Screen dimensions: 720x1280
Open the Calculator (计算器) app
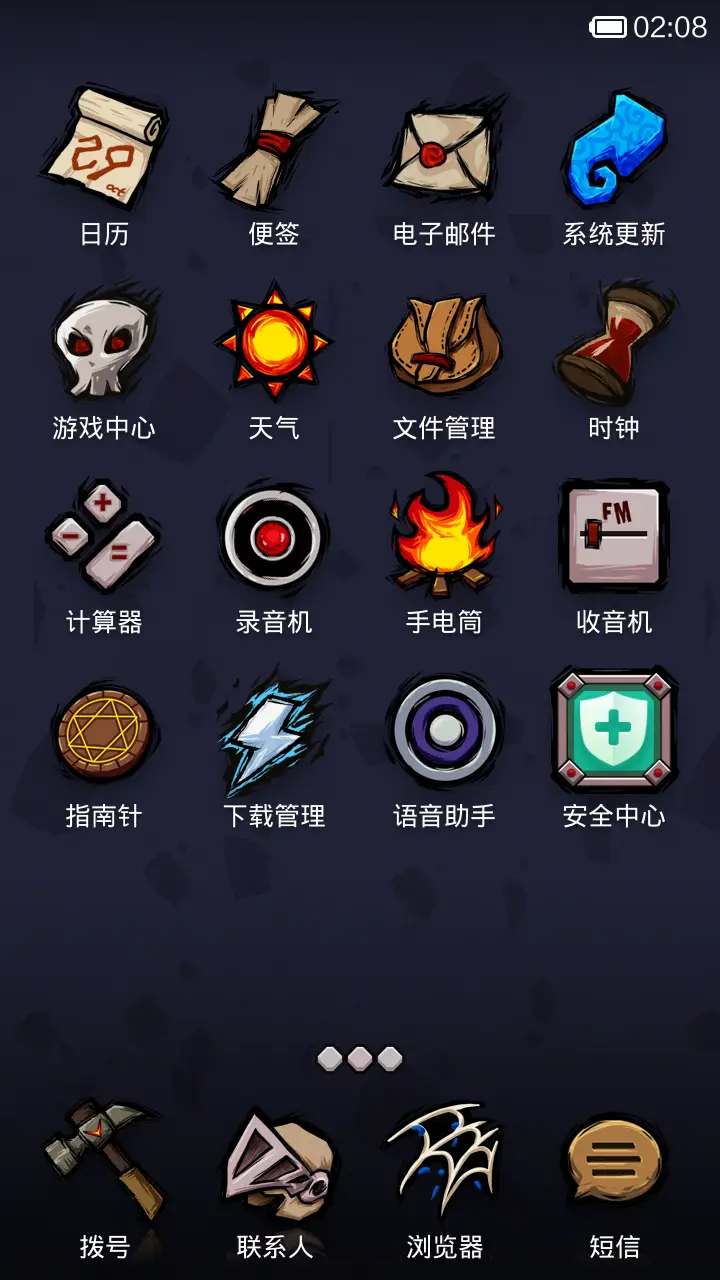(103, 537)
